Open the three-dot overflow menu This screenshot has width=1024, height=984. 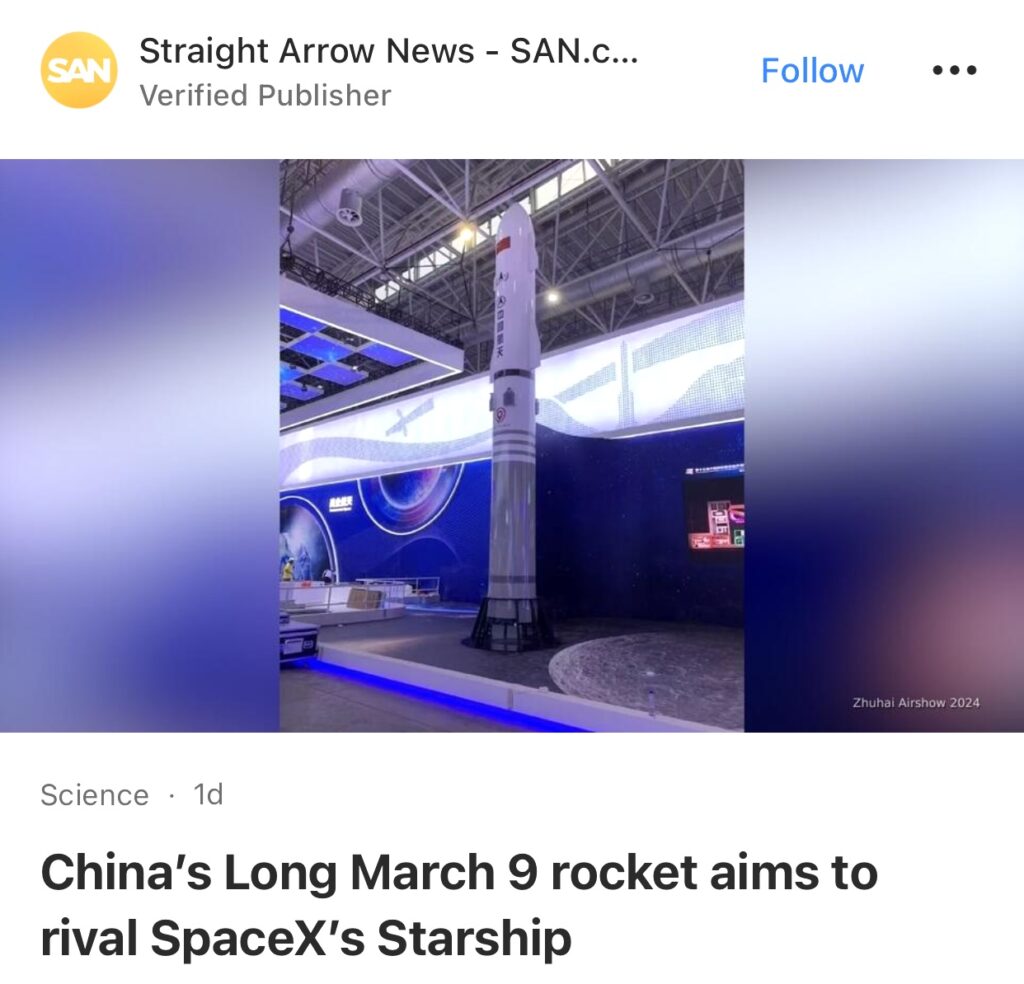coord(953,71)
